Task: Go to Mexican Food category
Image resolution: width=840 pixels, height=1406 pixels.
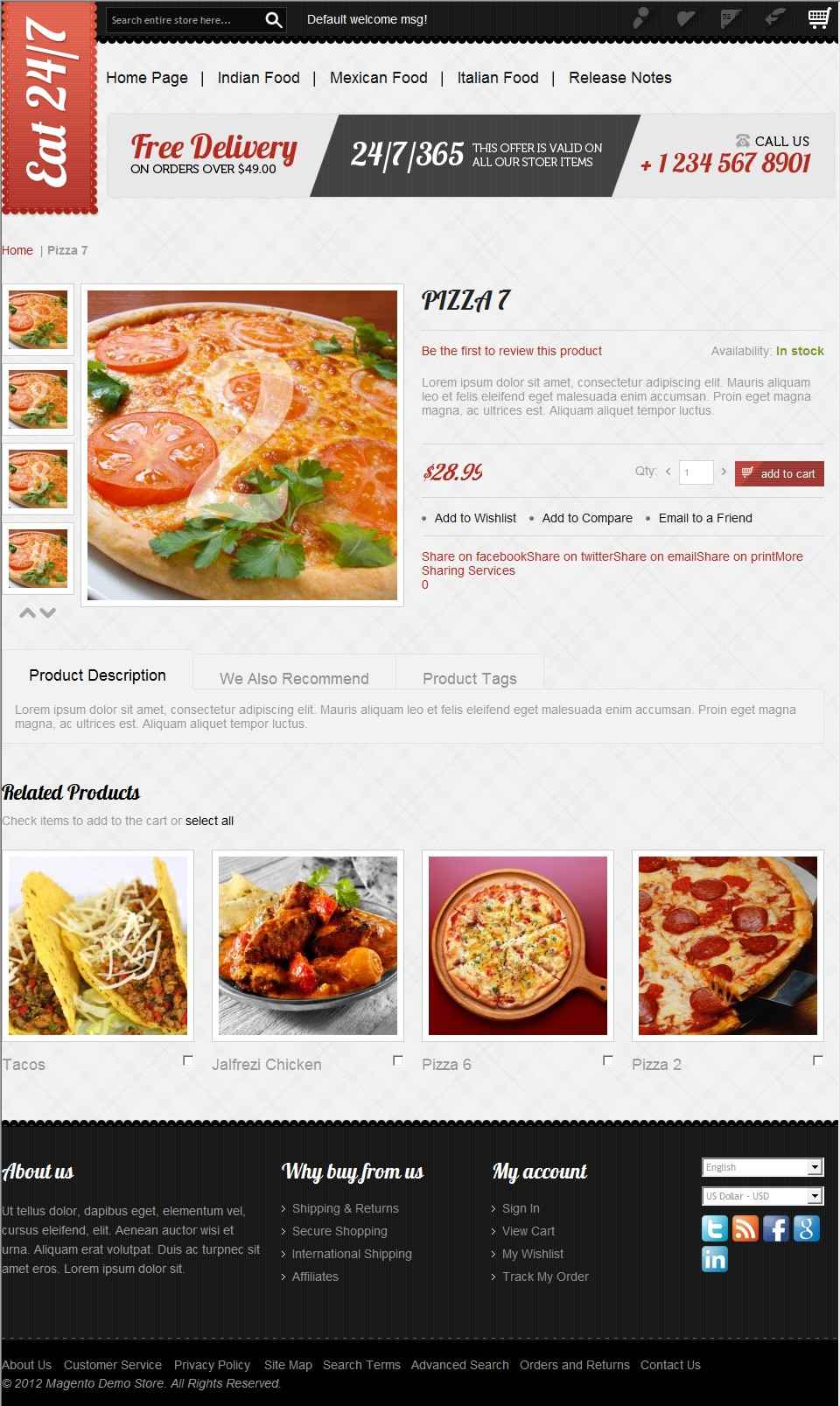Action: point(379,78)
